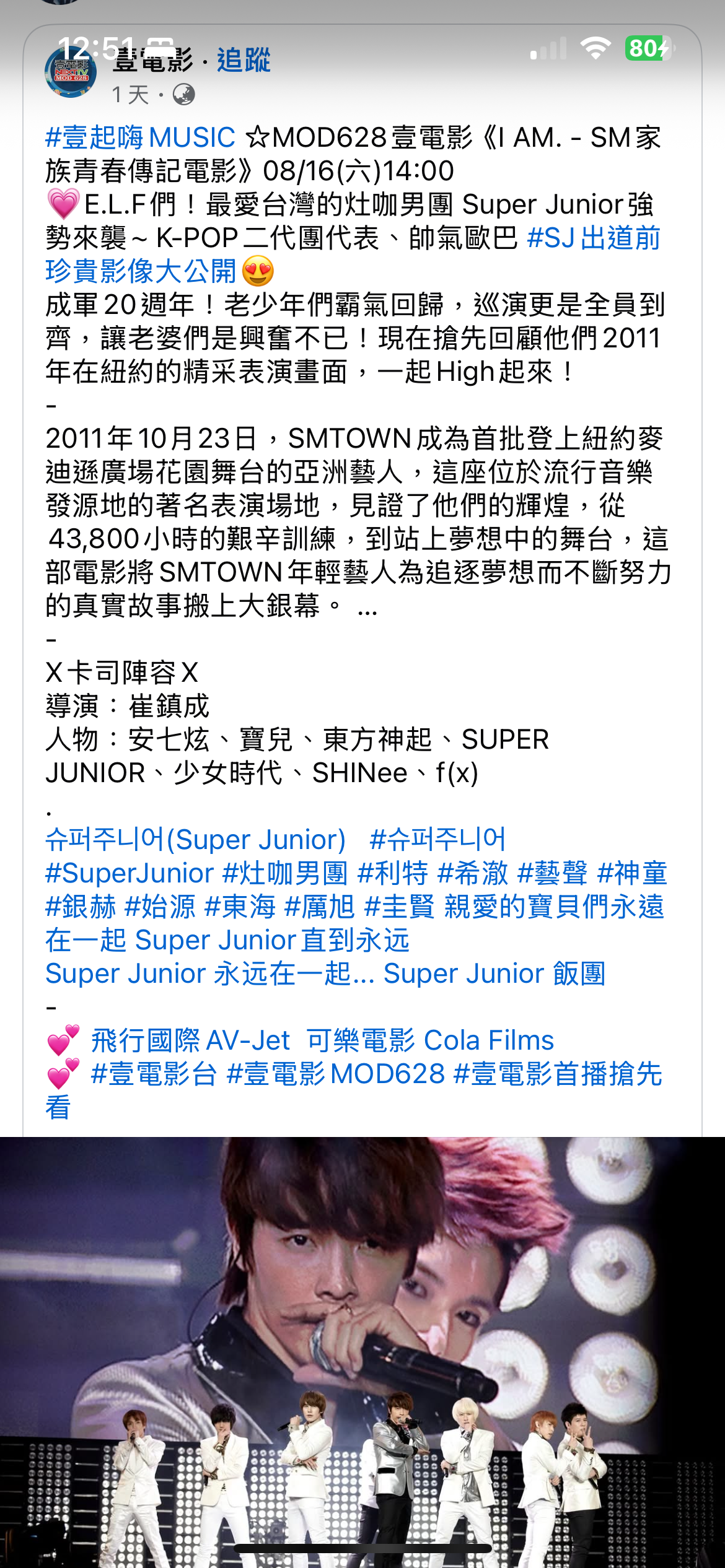
Task: Open the 壹電影 profile picture
Action: 71,72
